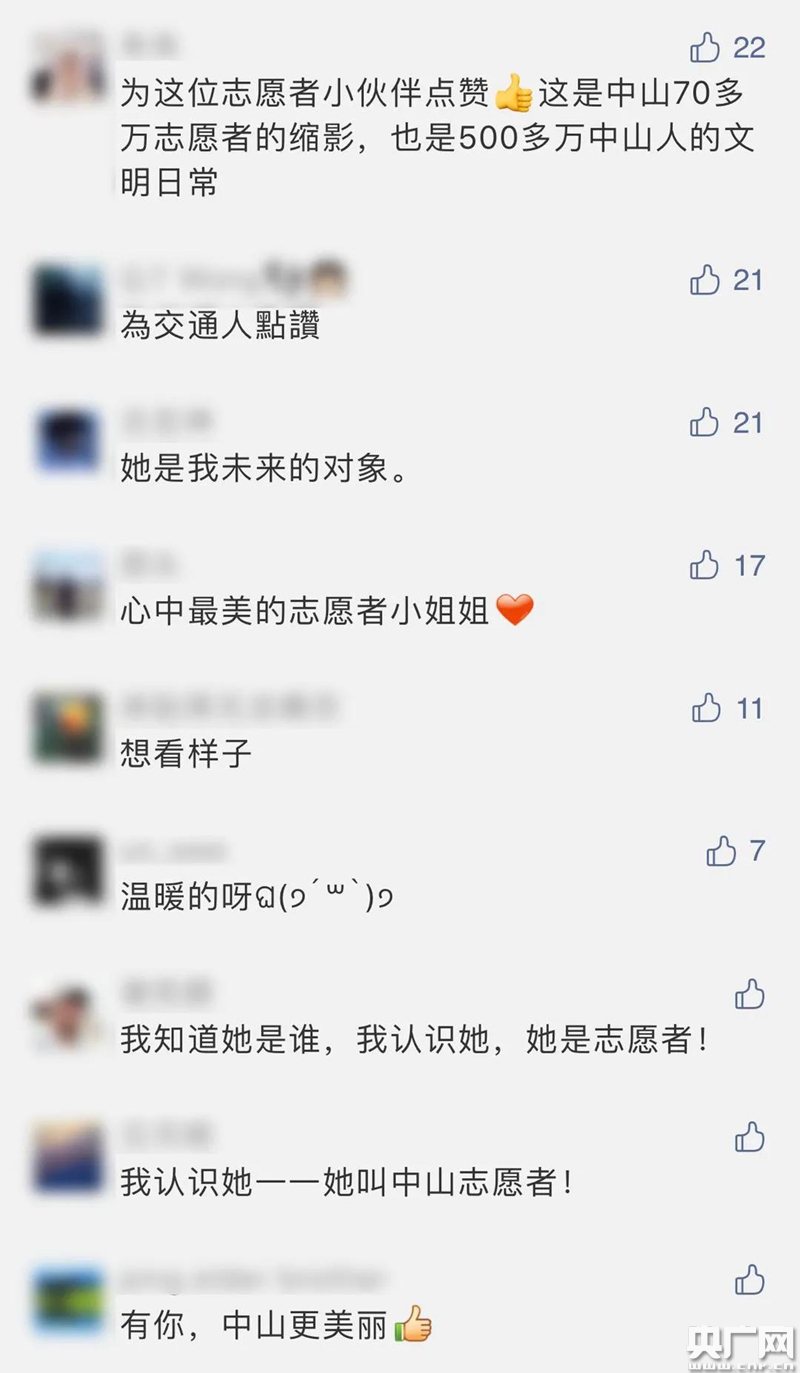Like the comment 想看样子

pyautogui.click(x=707, y=709)
